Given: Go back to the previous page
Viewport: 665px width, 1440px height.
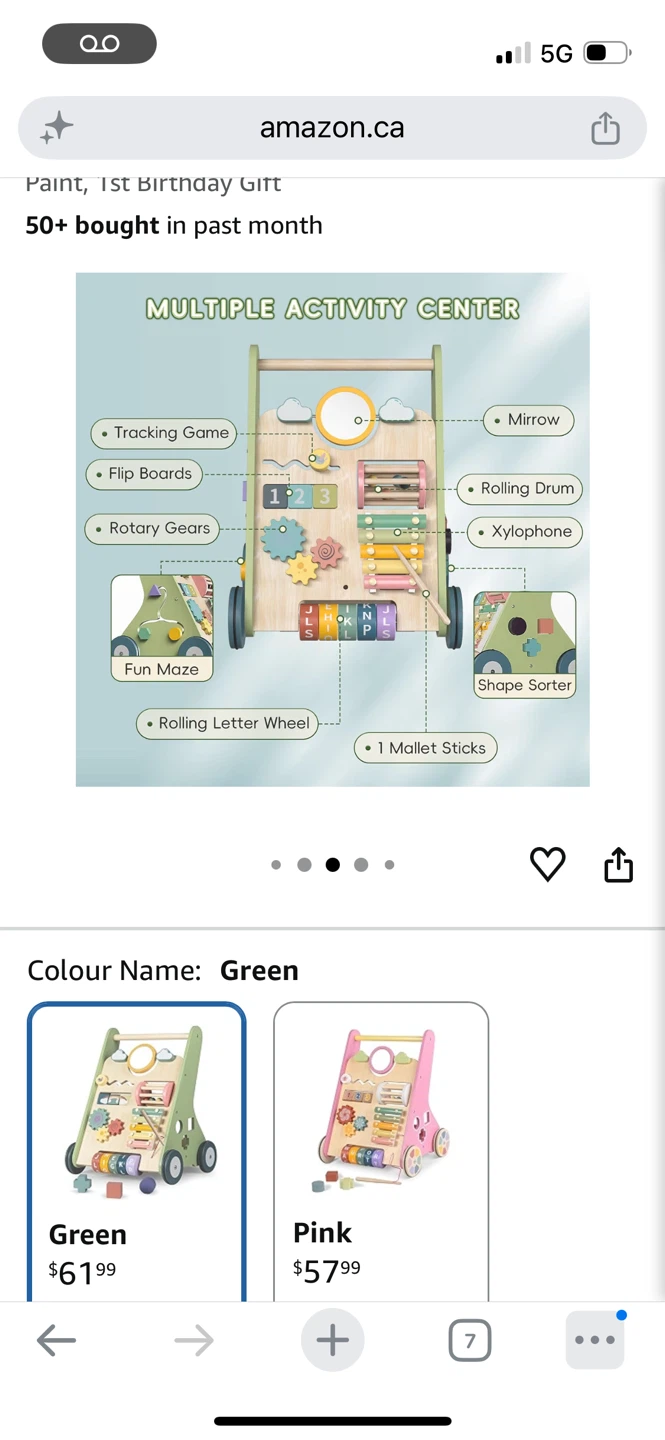Looking at the screenshot, I should tap(56, 1340).
